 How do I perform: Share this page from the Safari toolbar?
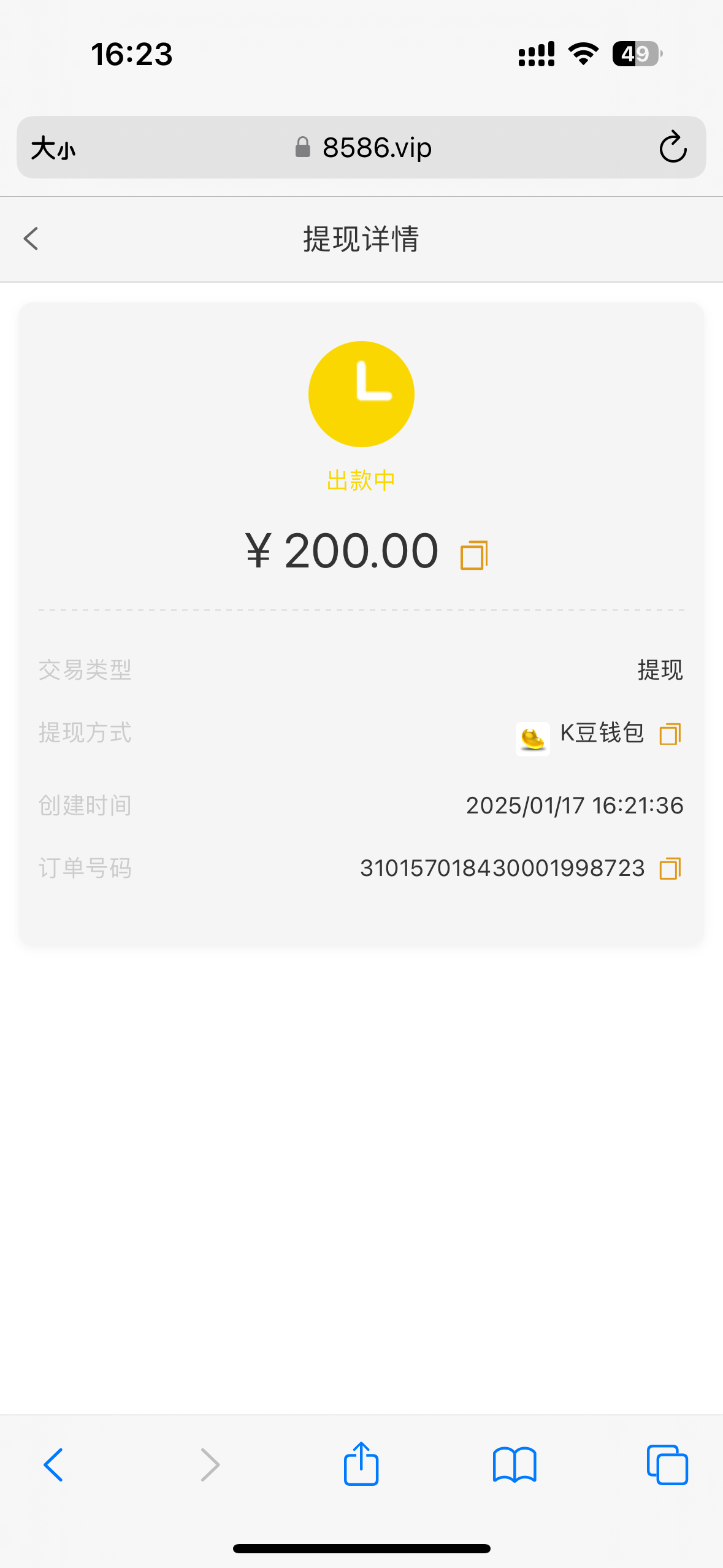coord(361,1464)
